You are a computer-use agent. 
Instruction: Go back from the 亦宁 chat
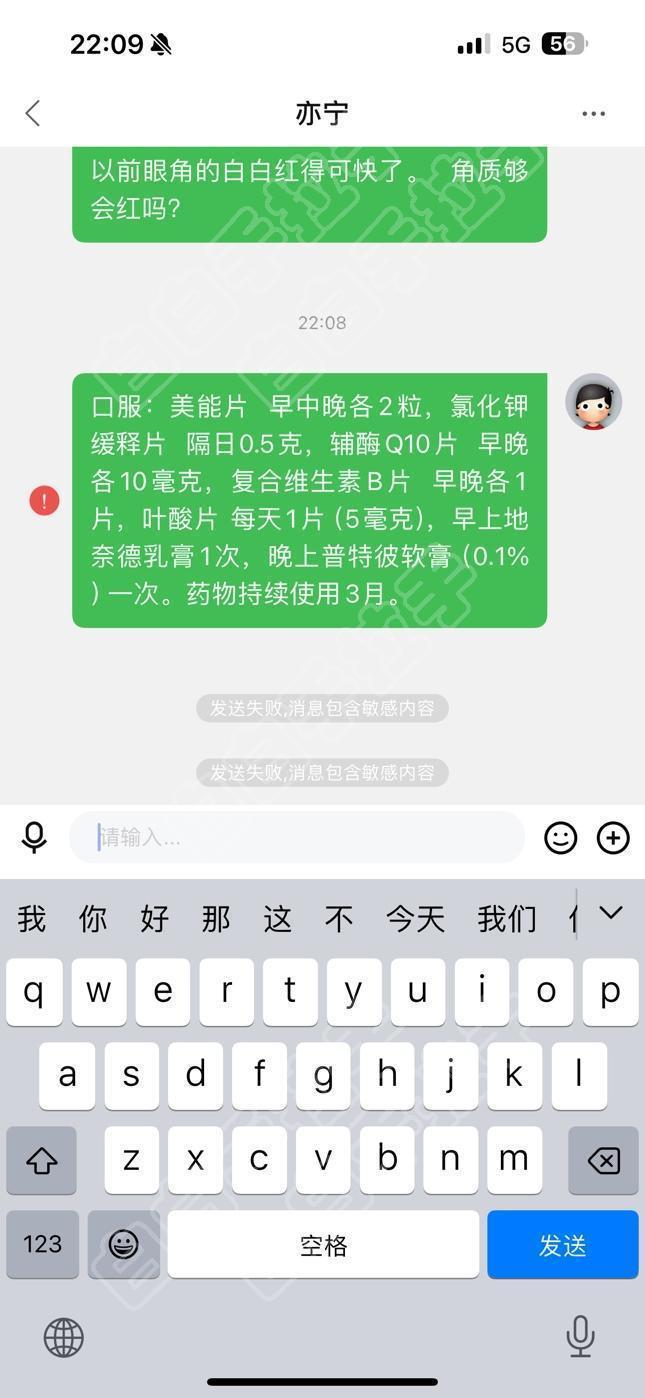click(x=33, y=113)
